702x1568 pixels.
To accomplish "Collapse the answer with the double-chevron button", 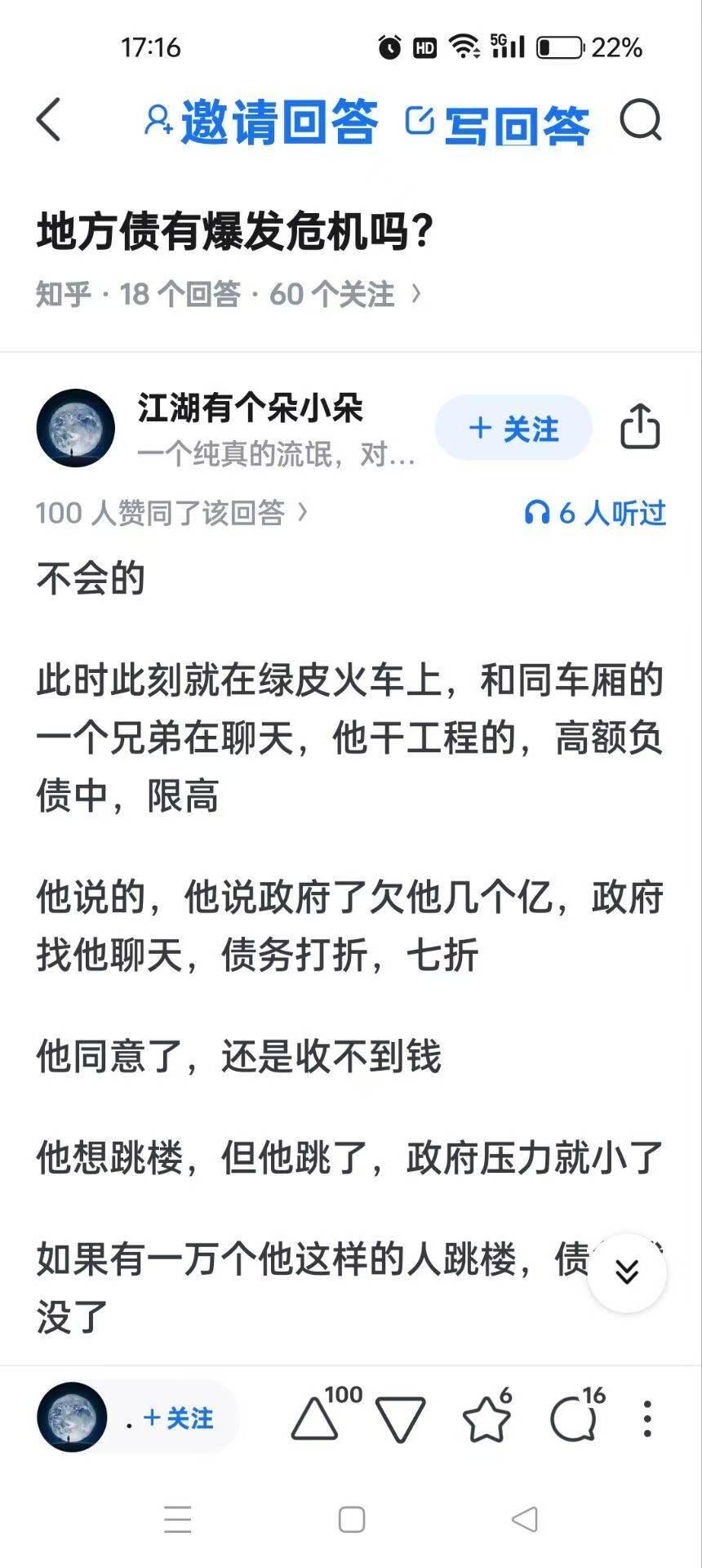I will pos(627,1272).
